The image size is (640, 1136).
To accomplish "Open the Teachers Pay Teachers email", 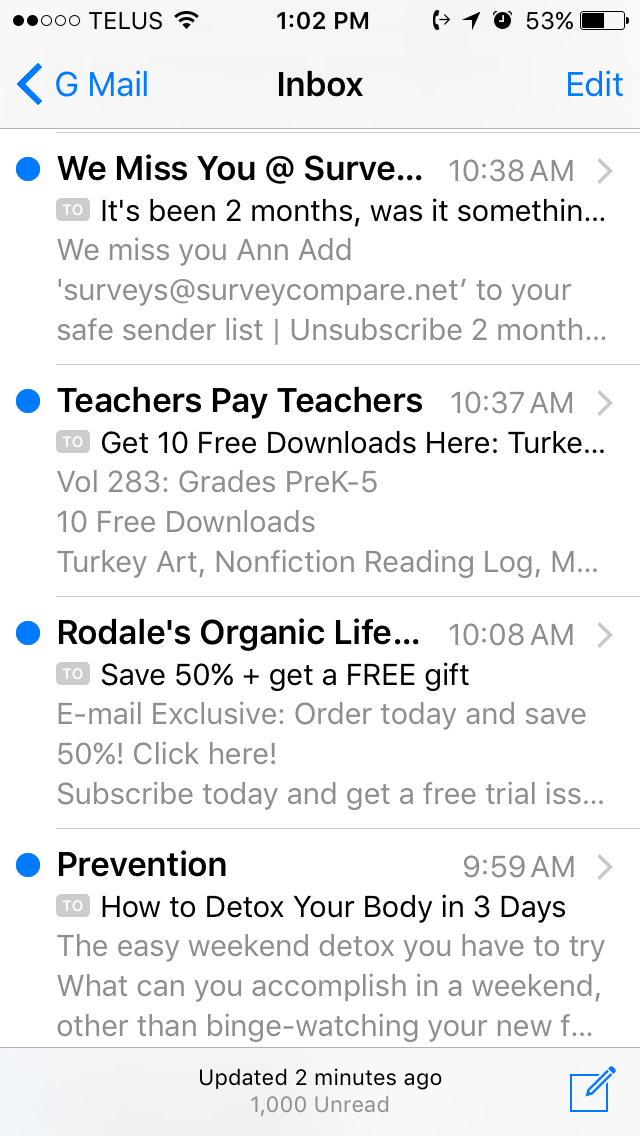I will pos(330,481).
